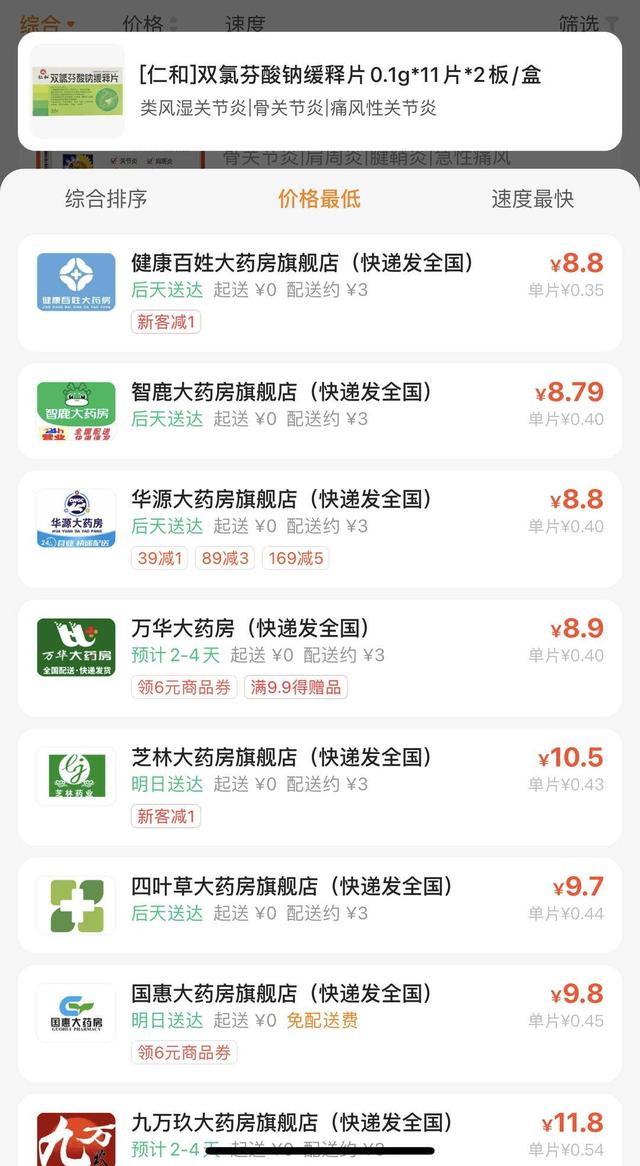Choose the 智鹿大药房旗舰店 listing

(320, 411)
